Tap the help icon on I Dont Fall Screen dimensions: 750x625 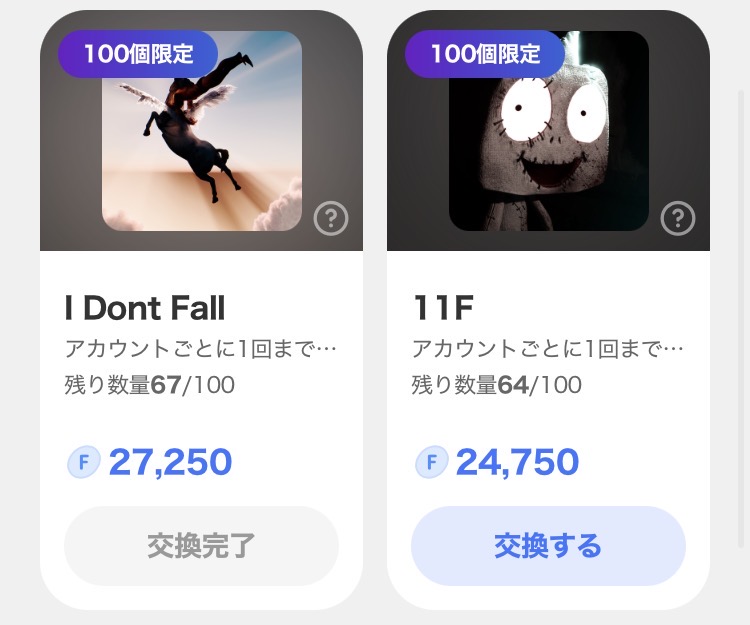(331, 217)
